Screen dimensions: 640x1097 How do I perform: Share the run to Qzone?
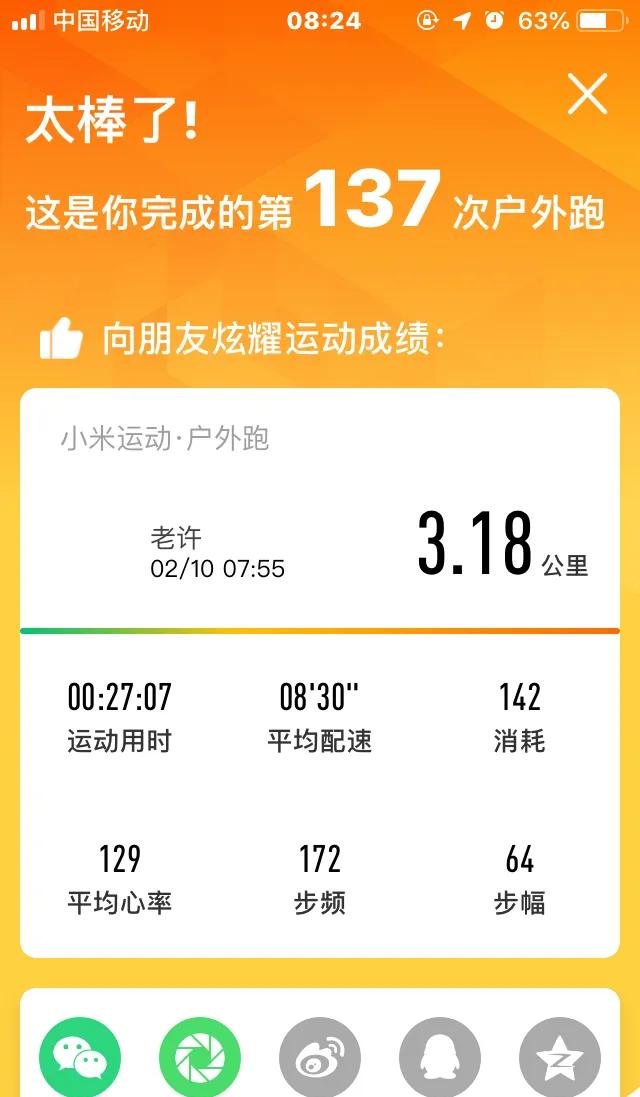tap(560, 1057)
